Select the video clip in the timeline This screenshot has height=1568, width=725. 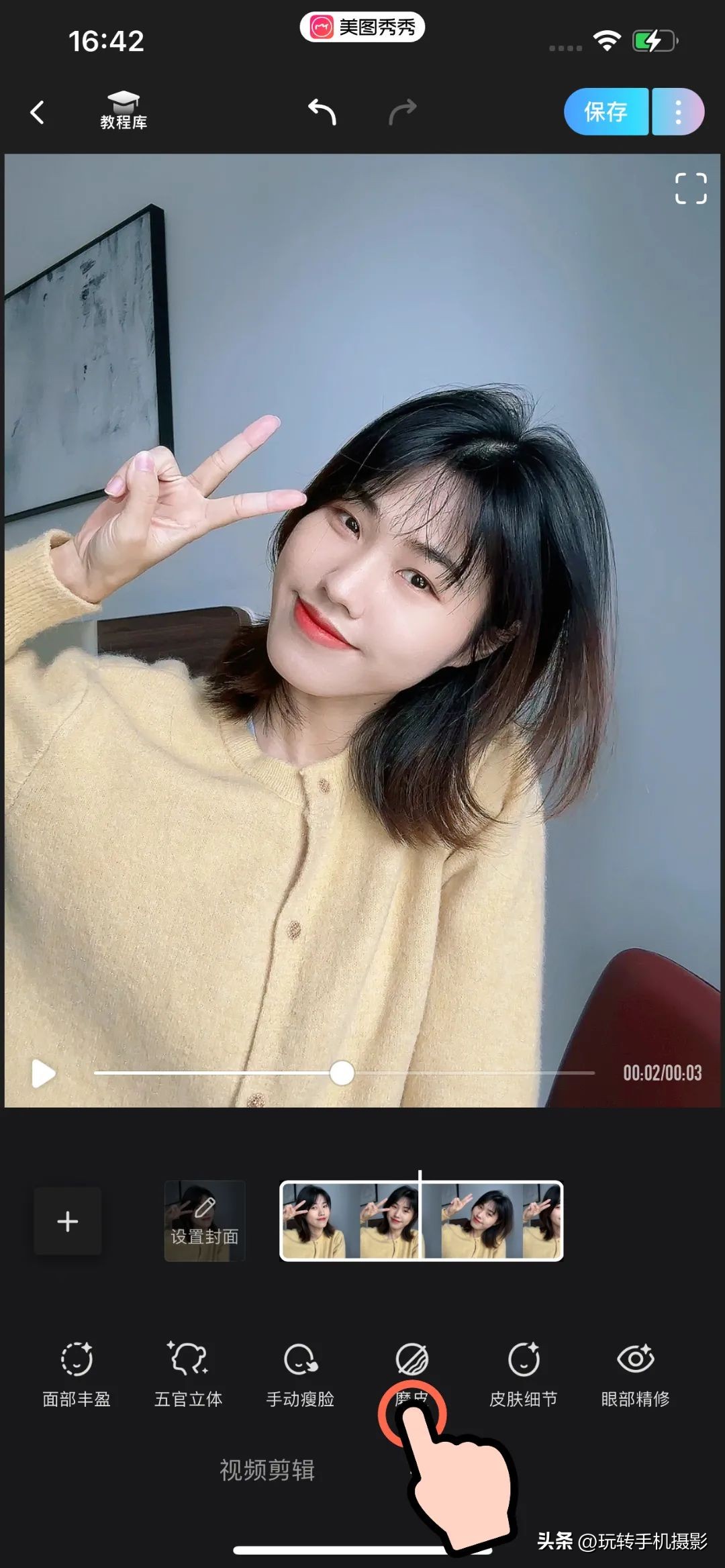coord(421,1221)
